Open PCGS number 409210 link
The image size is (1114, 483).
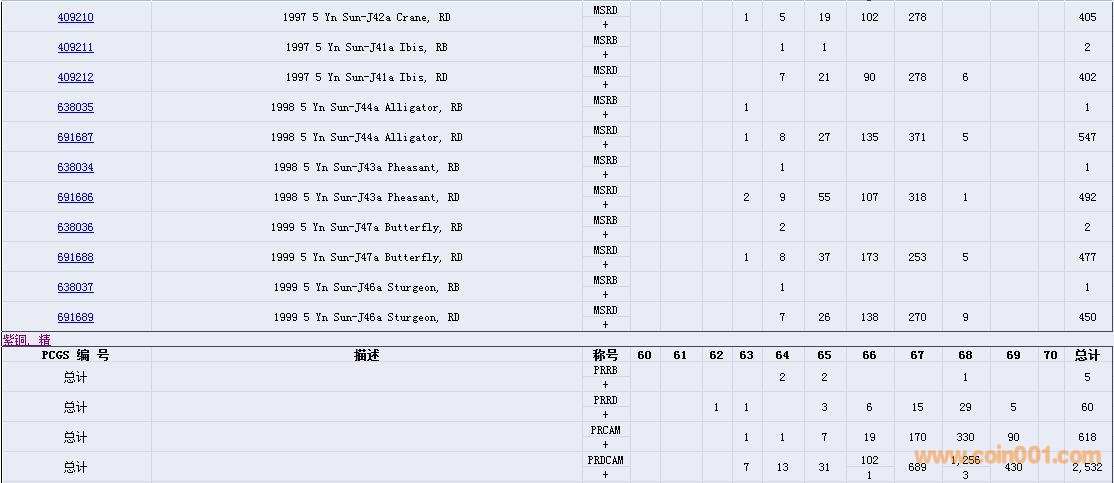pyautogui.click(x=75, y=17)
